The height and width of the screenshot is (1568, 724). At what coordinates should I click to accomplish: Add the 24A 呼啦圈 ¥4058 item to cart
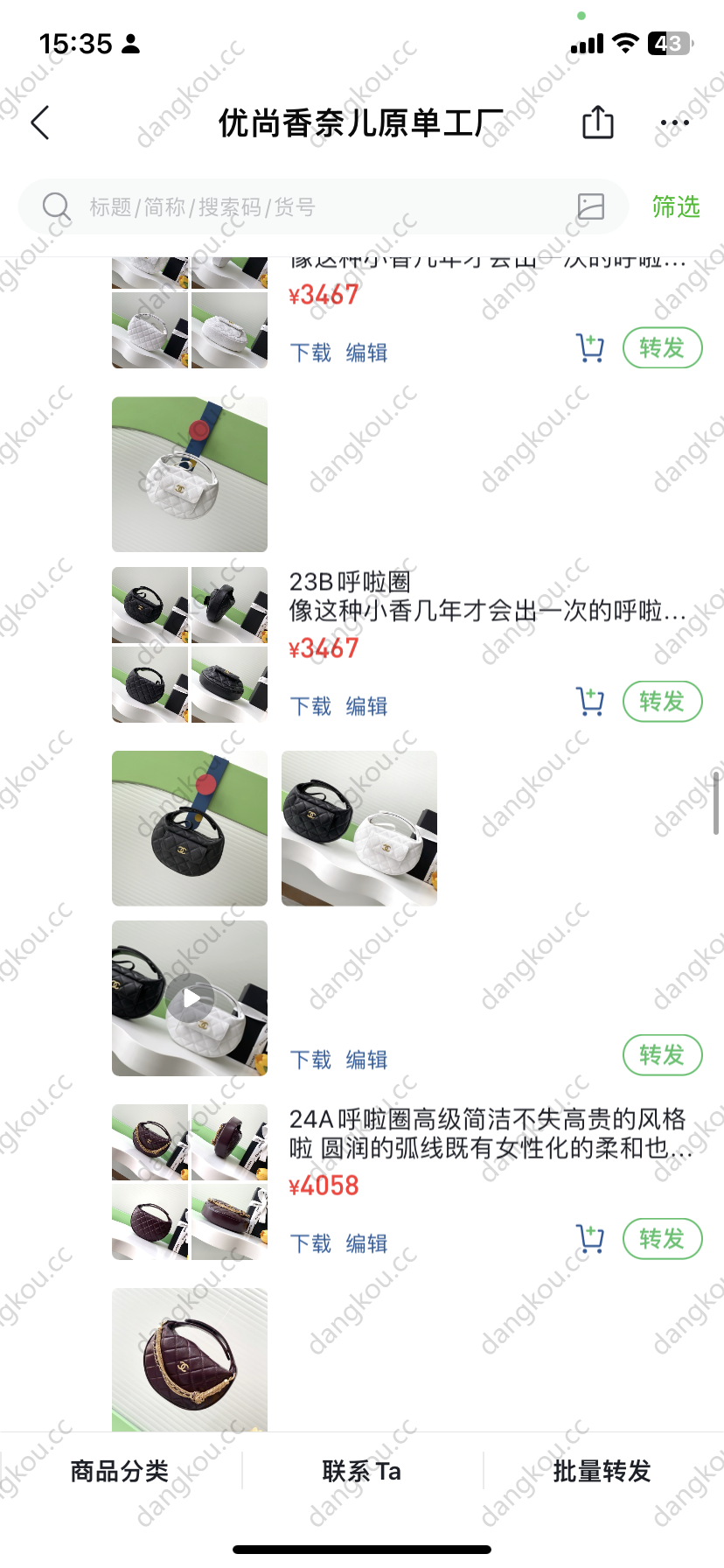590,1239
